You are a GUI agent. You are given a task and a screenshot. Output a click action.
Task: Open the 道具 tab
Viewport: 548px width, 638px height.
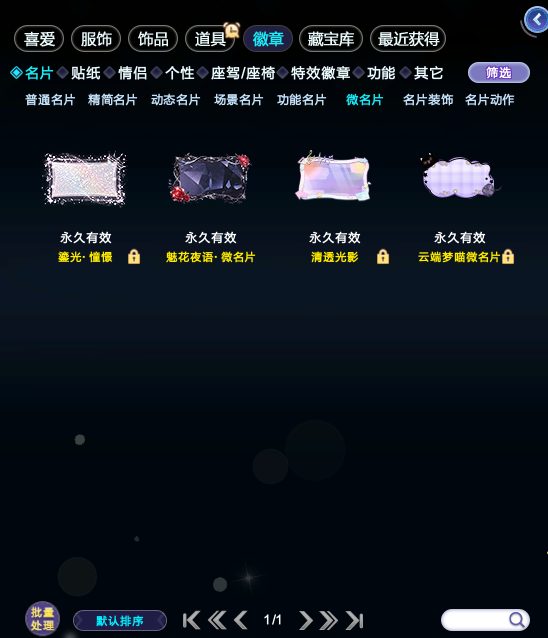(x=210, y=39)
